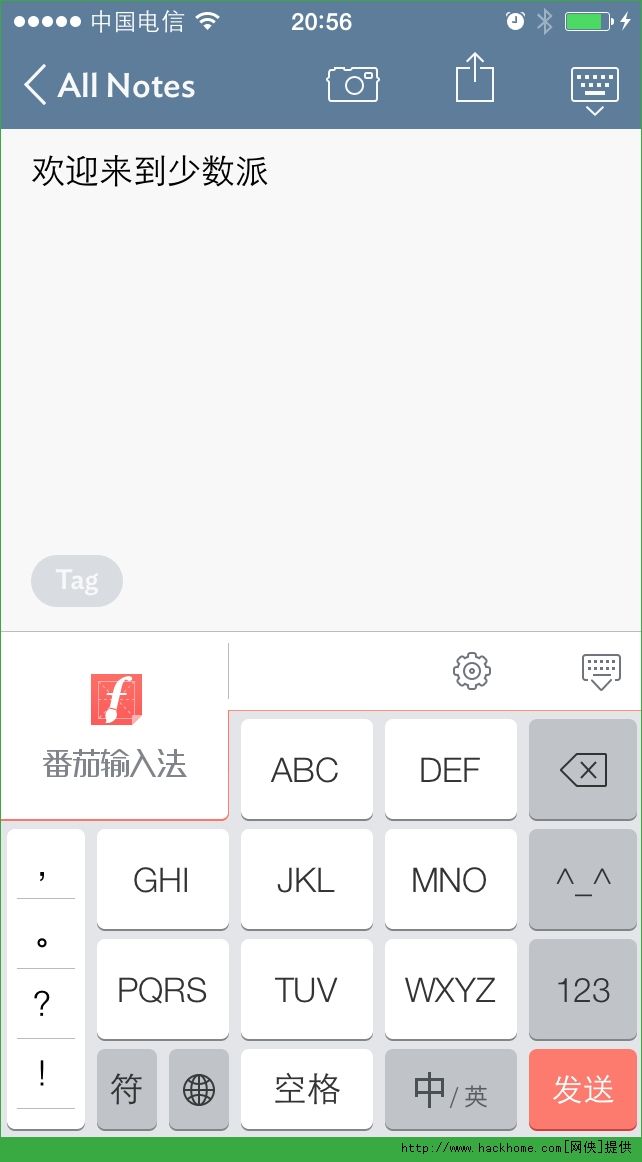The image size is (642, 1162).
Task: Delete a character with backspace
Action: click(x=583, y=769)
